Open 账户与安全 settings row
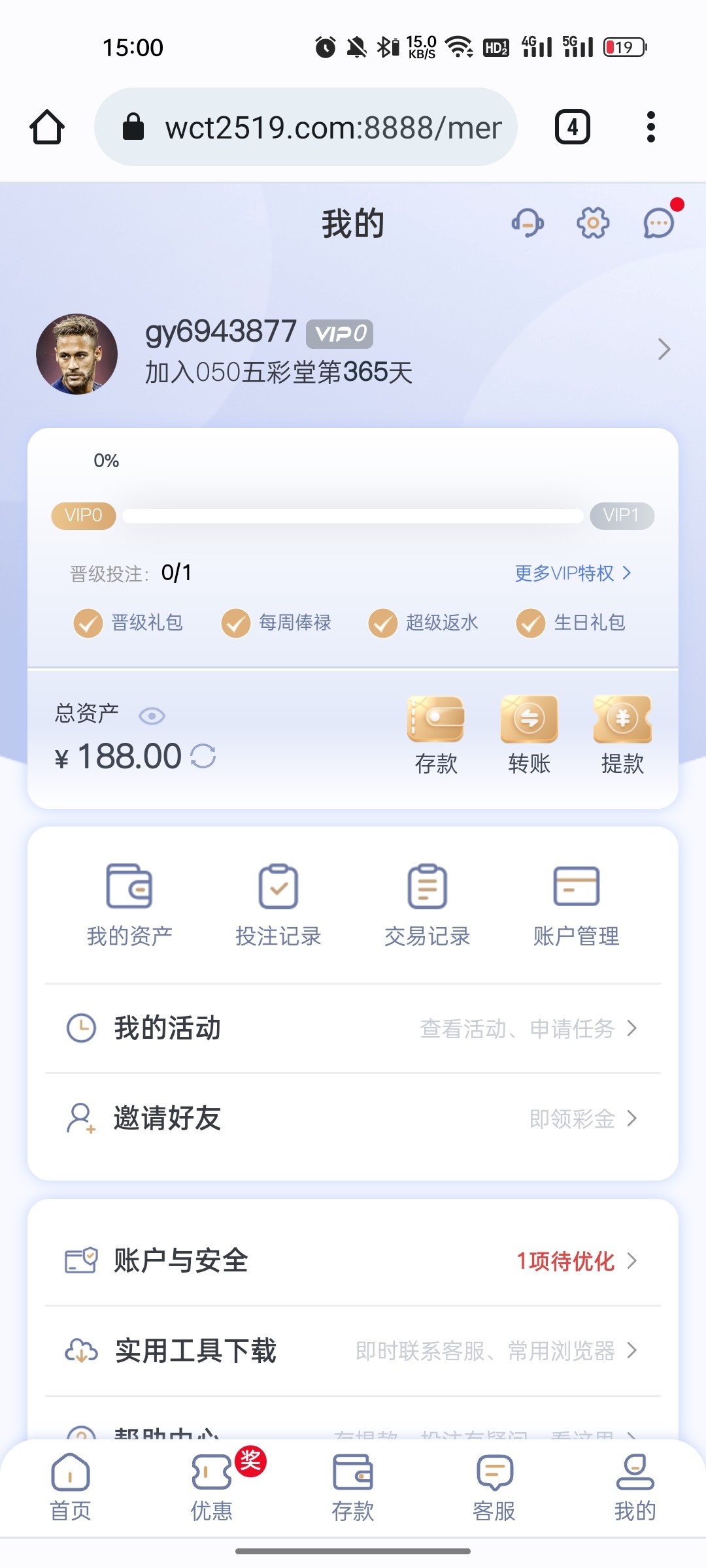This screenshot has width=706, height=1568. point(353,1260)
